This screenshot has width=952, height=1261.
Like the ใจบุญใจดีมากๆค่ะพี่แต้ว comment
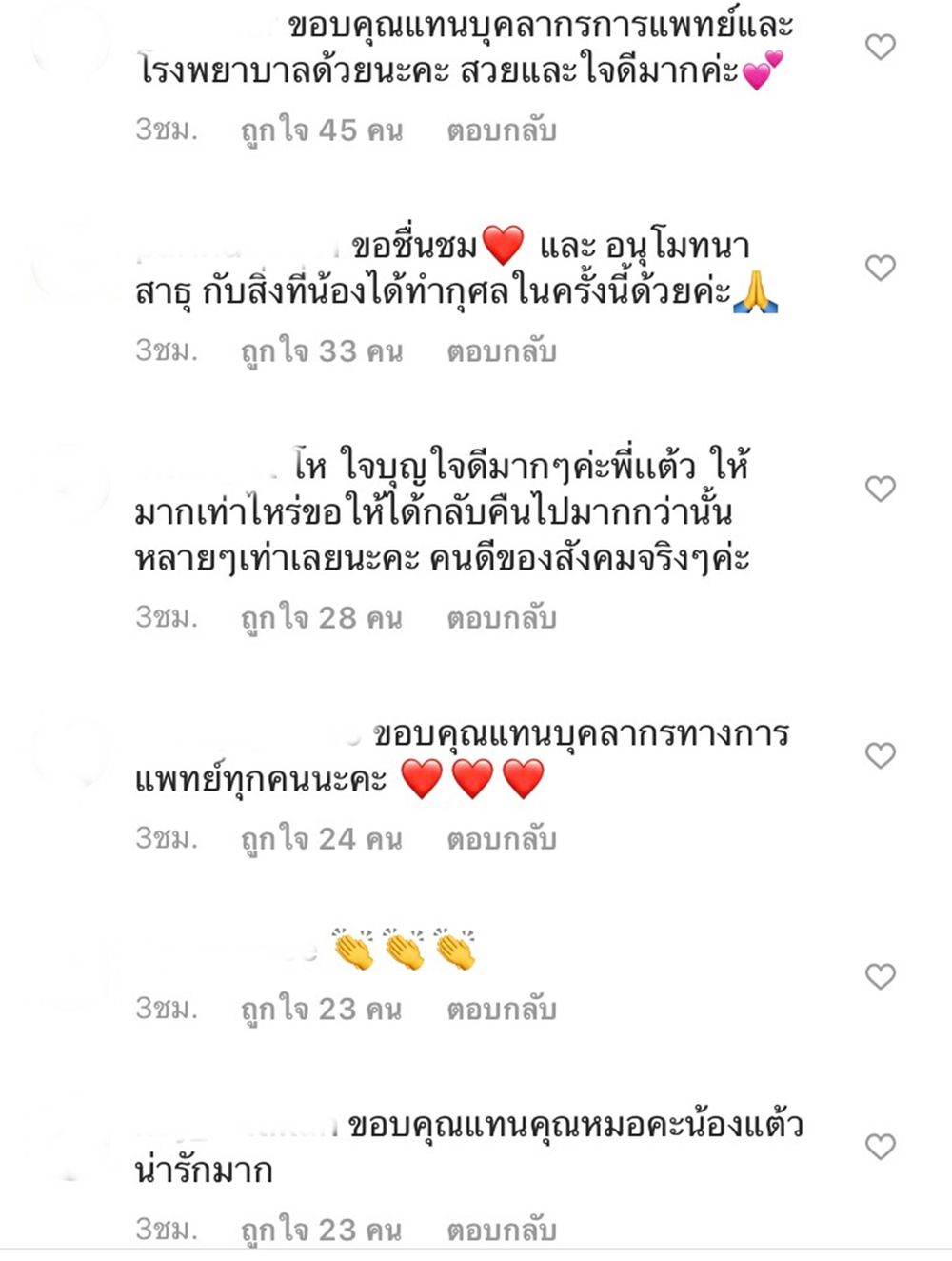coord(880,489)
